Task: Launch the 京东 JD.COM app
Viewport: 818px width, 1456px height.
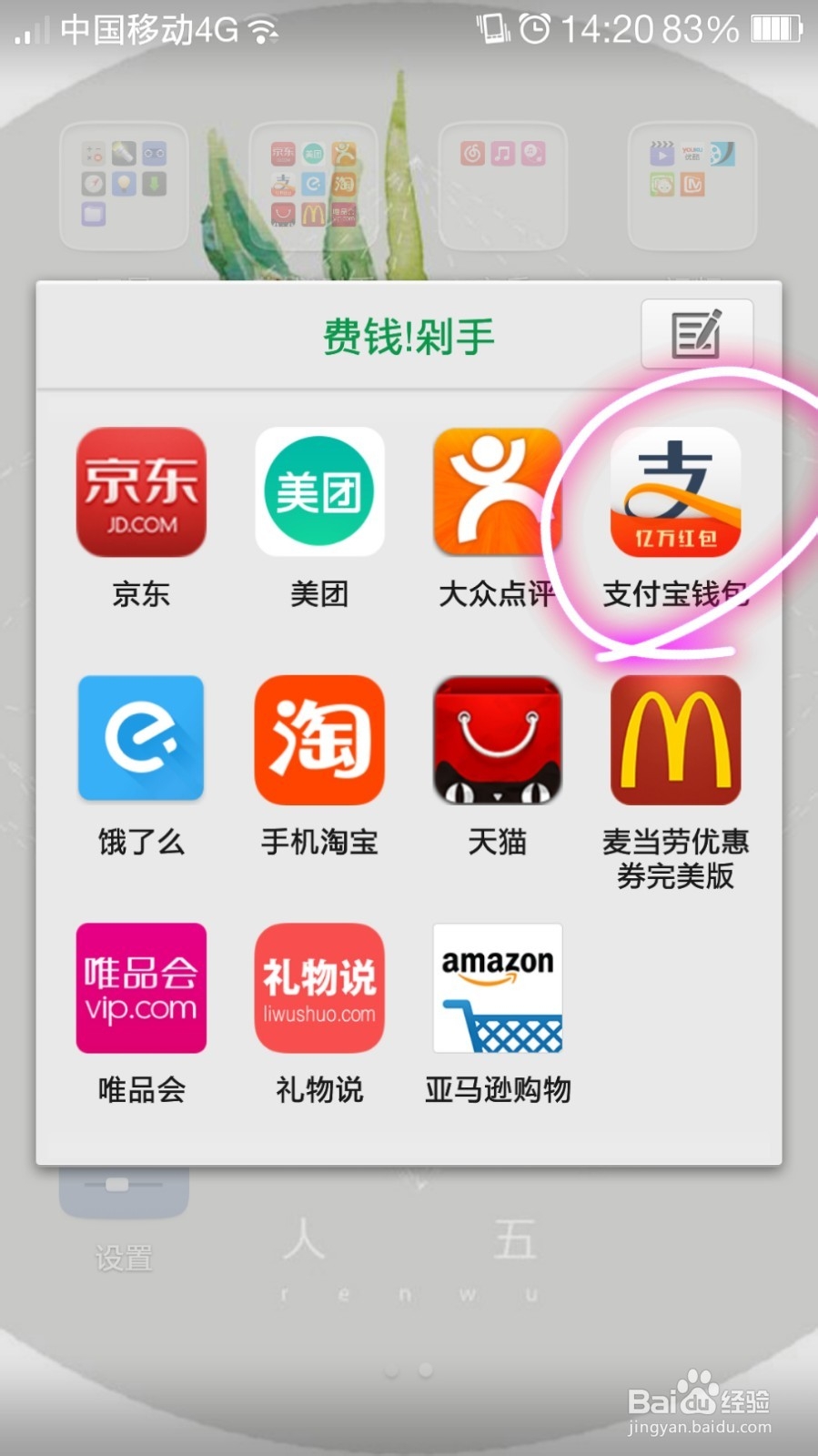Action: click(x=140, y=491)
